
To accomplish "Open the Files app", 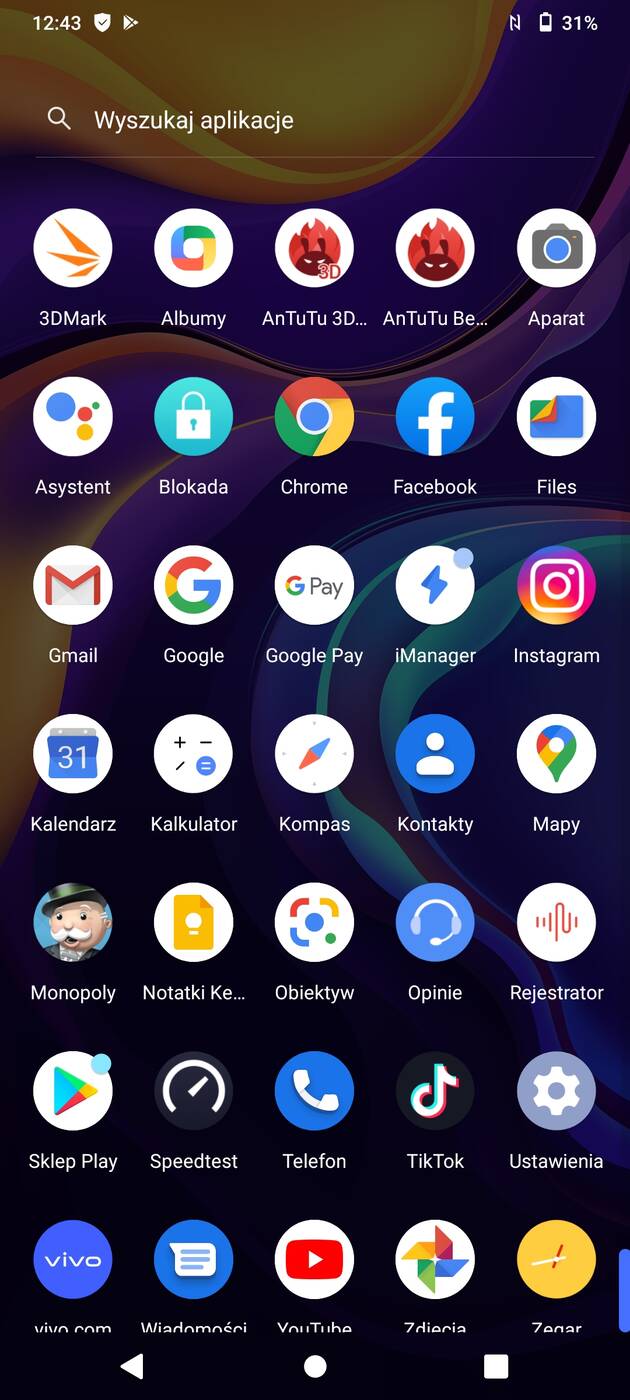I will coord(556,417).
